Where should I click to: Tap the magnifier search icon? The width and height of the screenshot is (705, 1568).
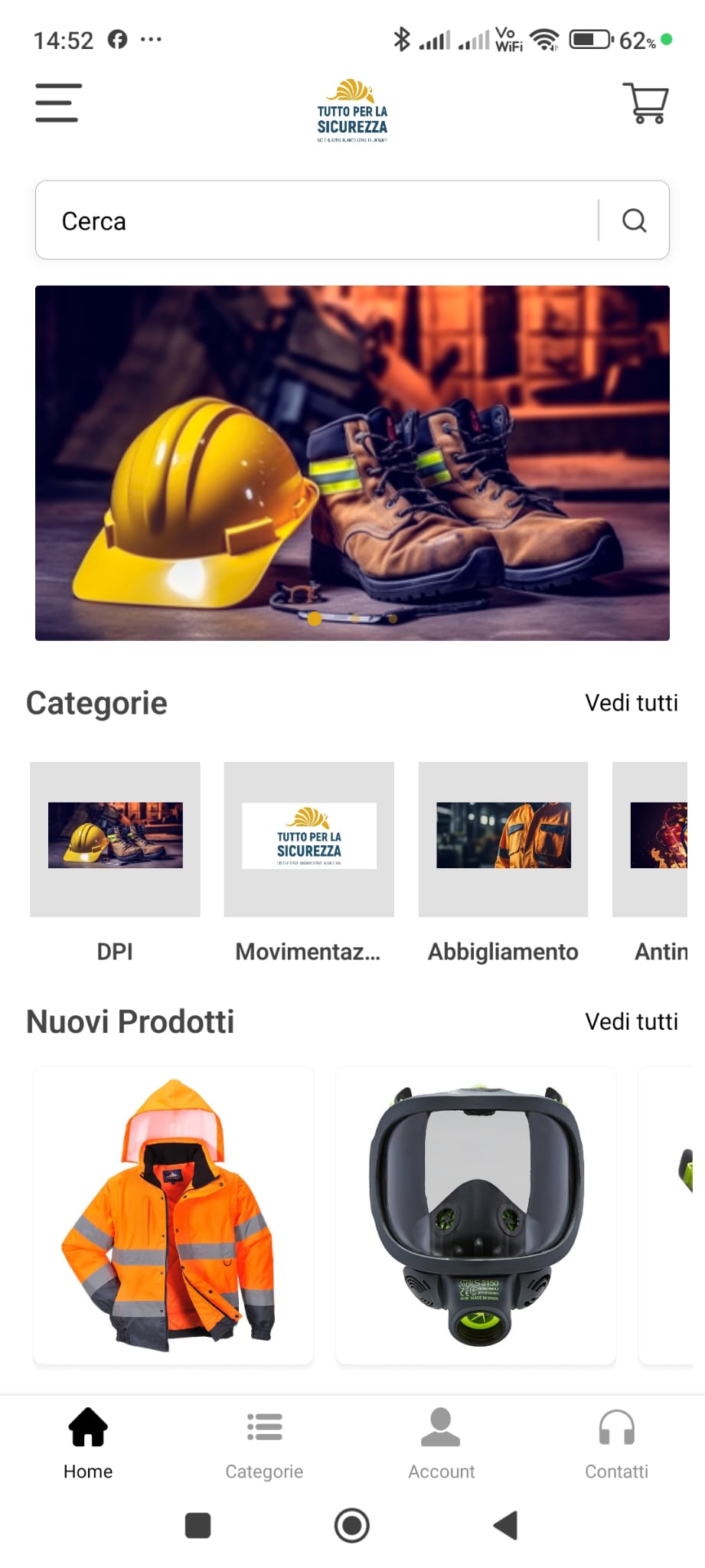[634, 220]
